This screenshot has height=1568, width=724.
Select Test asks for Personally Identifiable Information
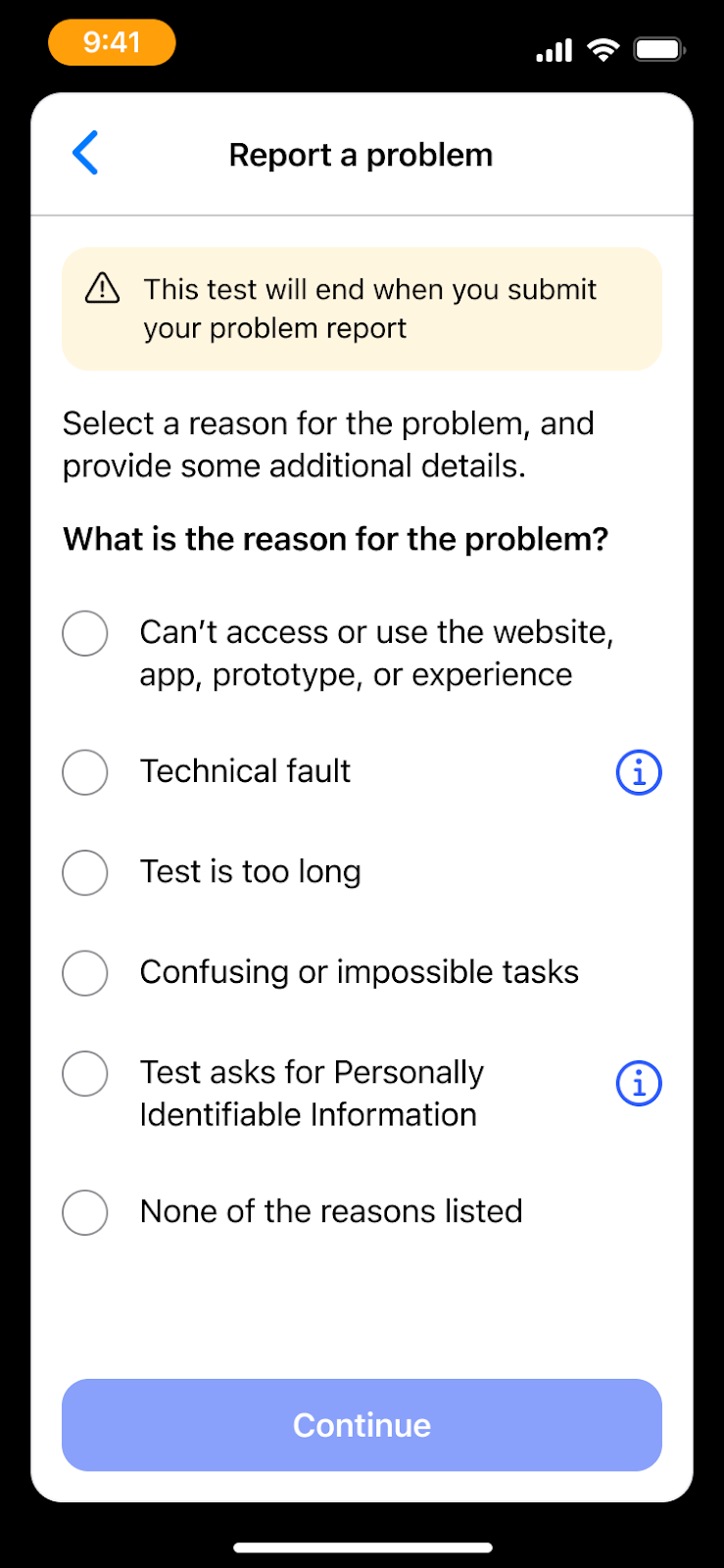coord(85,1074)
